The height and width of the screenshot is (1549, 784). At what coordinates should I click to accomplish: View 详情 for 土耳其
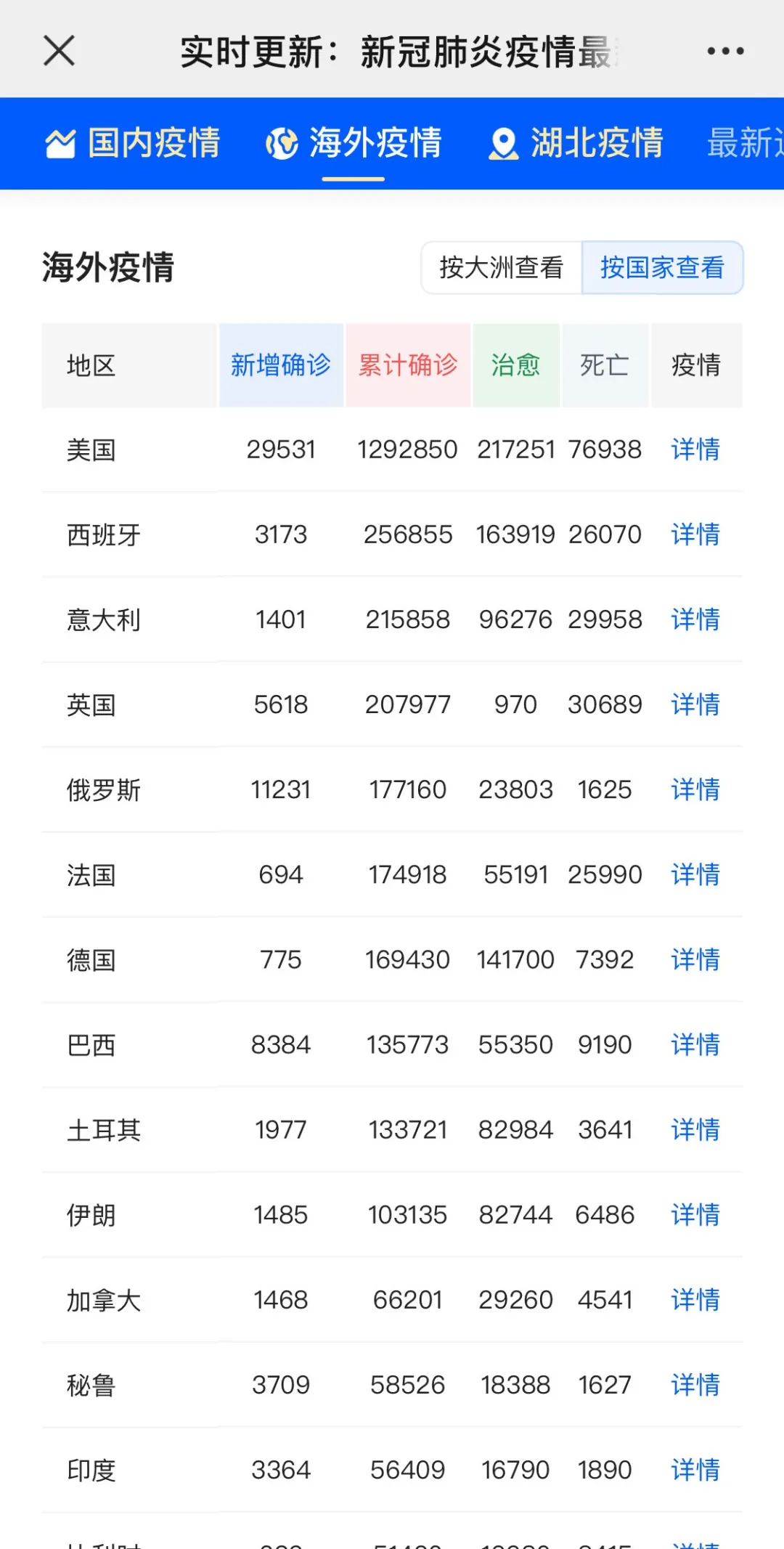[695, 1129]
